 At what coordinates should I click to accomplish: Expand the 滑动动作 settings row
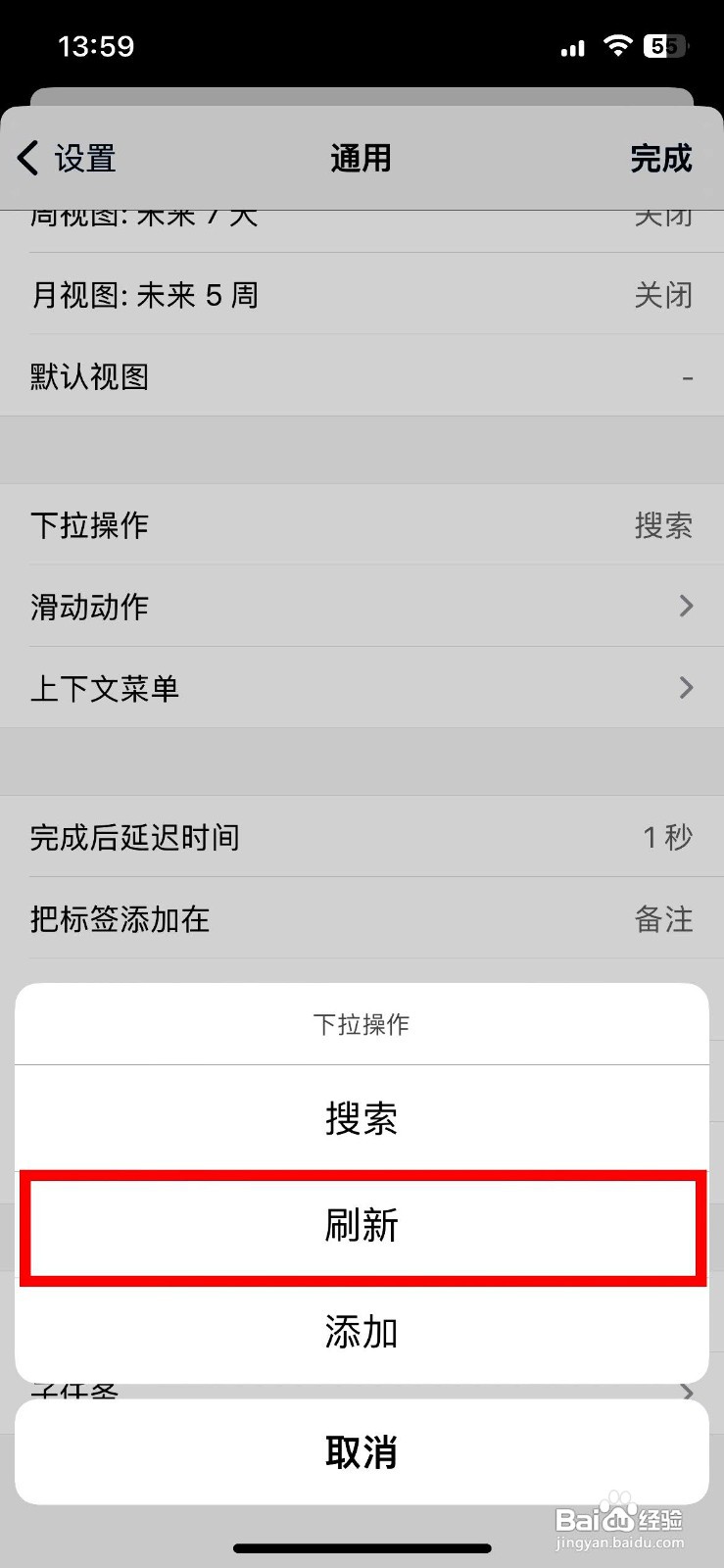362,606
